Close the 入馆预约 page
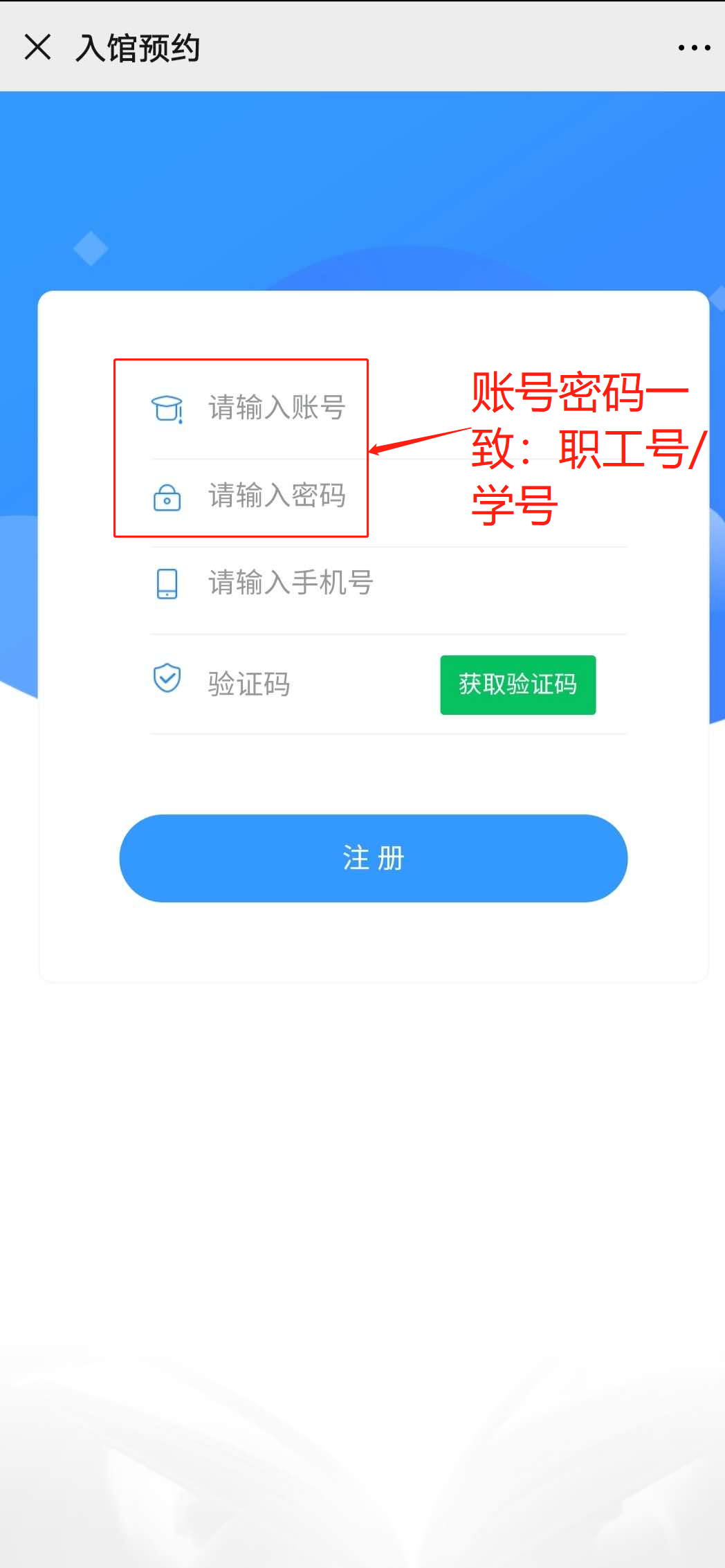Viewport: 725px width, 1568px height. (37, 48)
